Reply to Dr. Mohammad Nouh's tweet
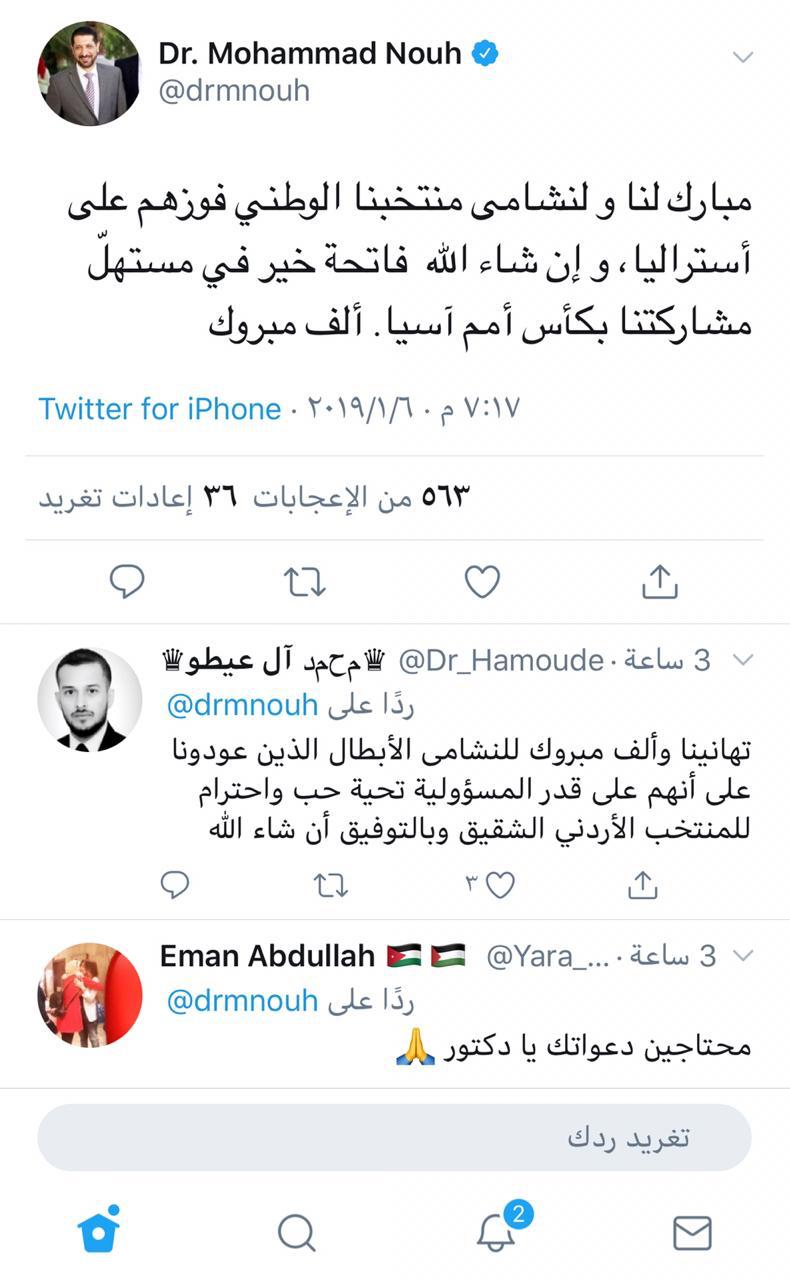 coord(127,581)
